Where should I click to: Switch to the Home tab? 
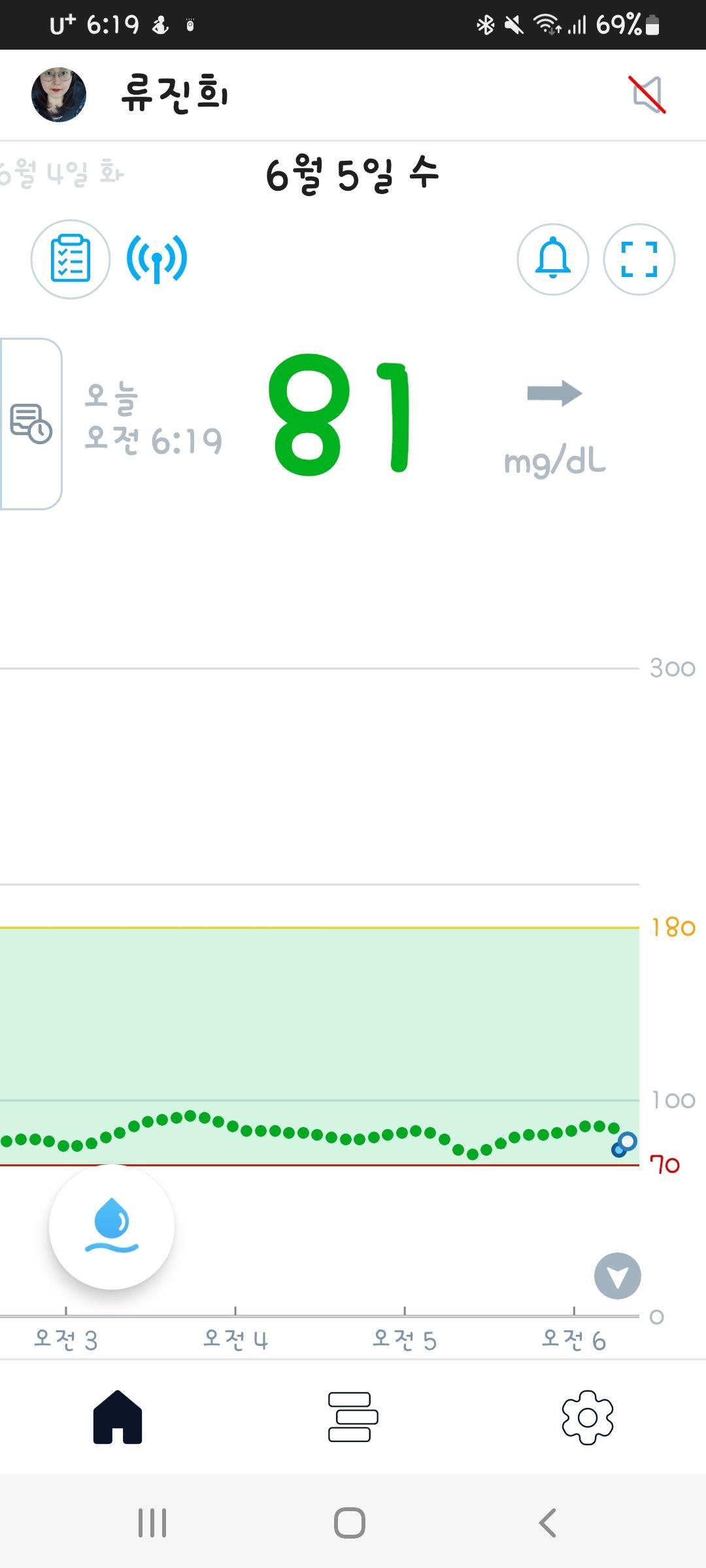(x=118, y=1416)
